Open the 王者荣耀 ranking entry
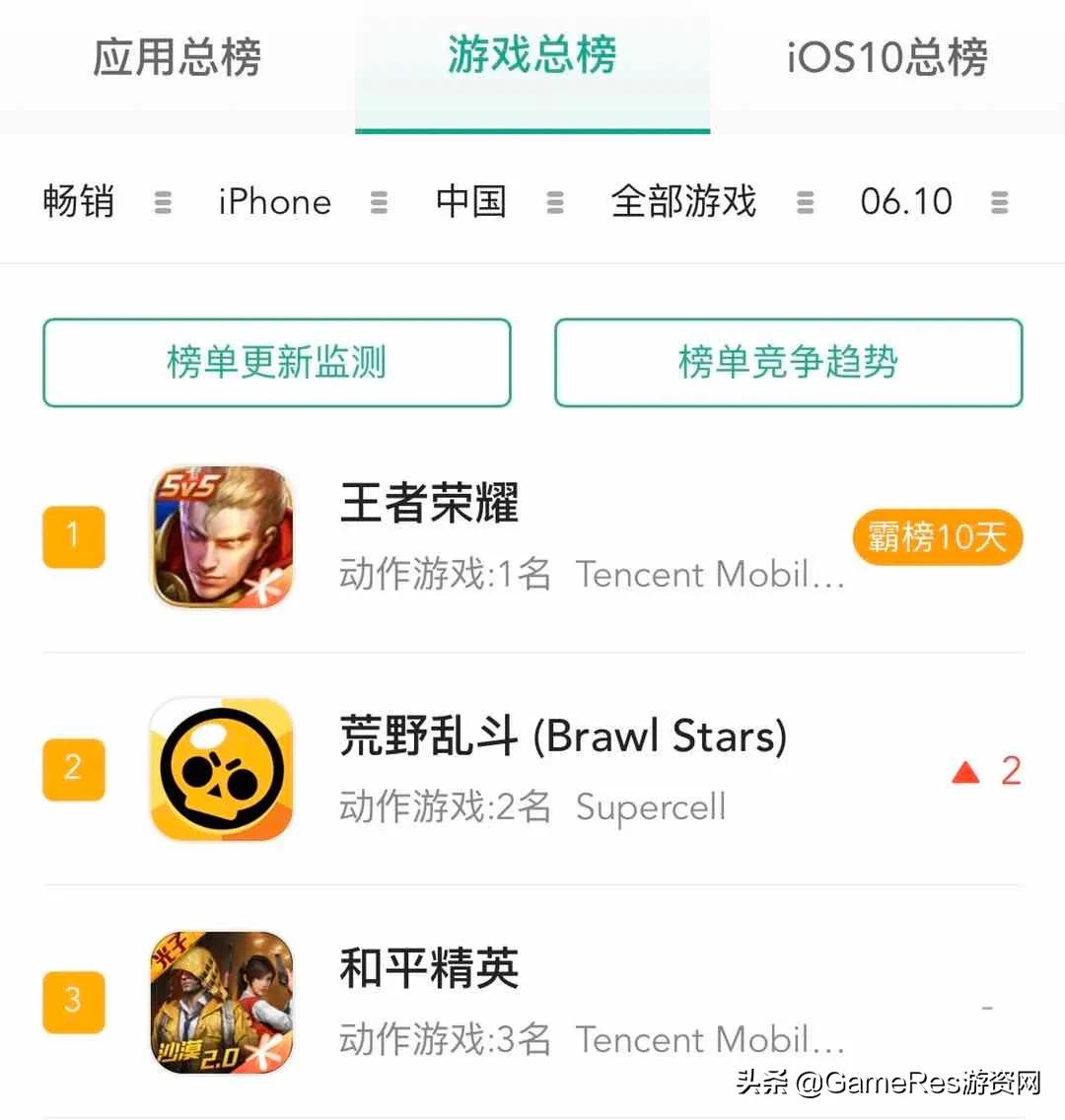This screenshot has height=1120, width=1065. (x=532, y=536)
